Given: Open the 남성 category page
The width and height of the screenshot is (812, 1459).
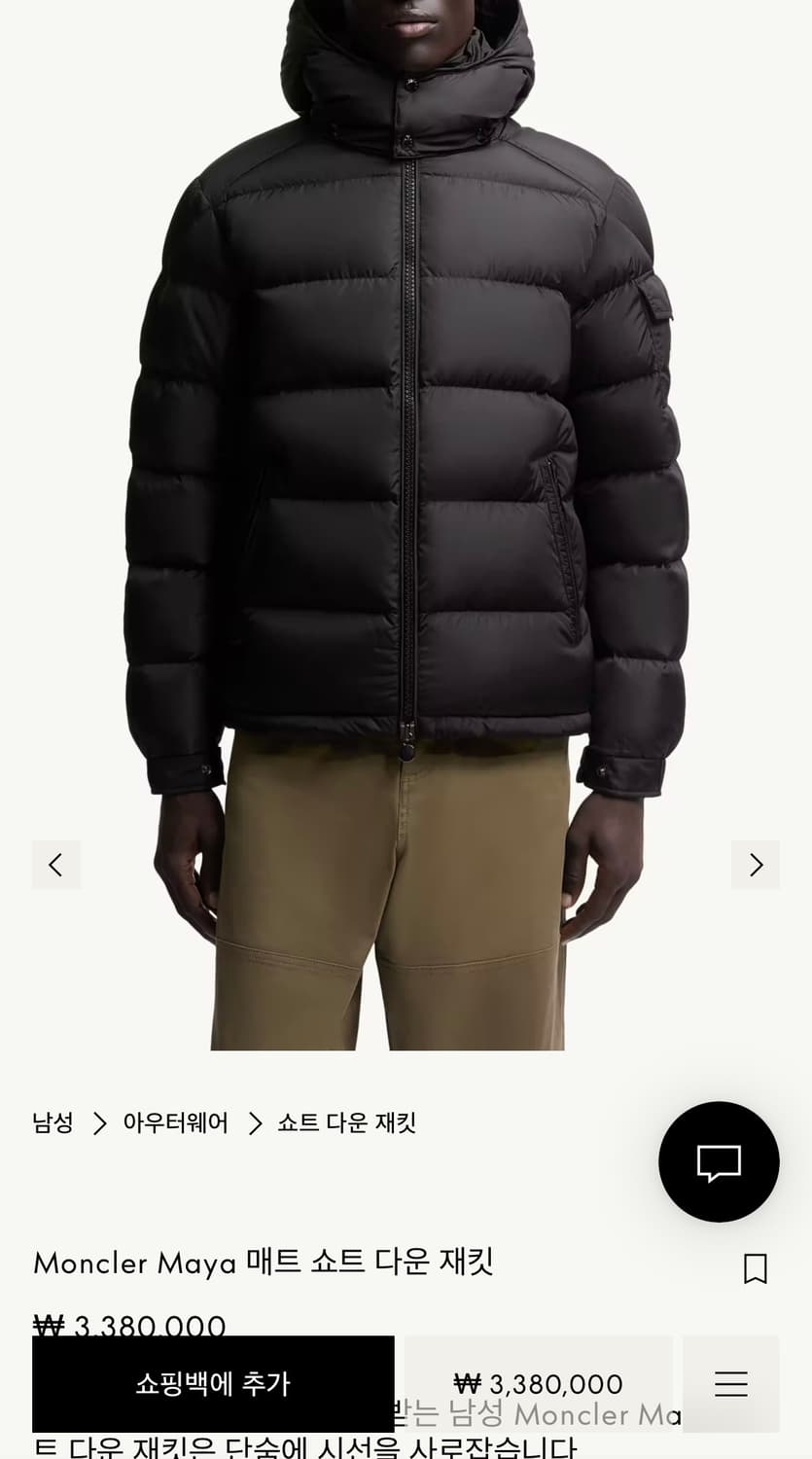Looking at the screenshot, I should pyautogui.click(x=51, y=1122).
